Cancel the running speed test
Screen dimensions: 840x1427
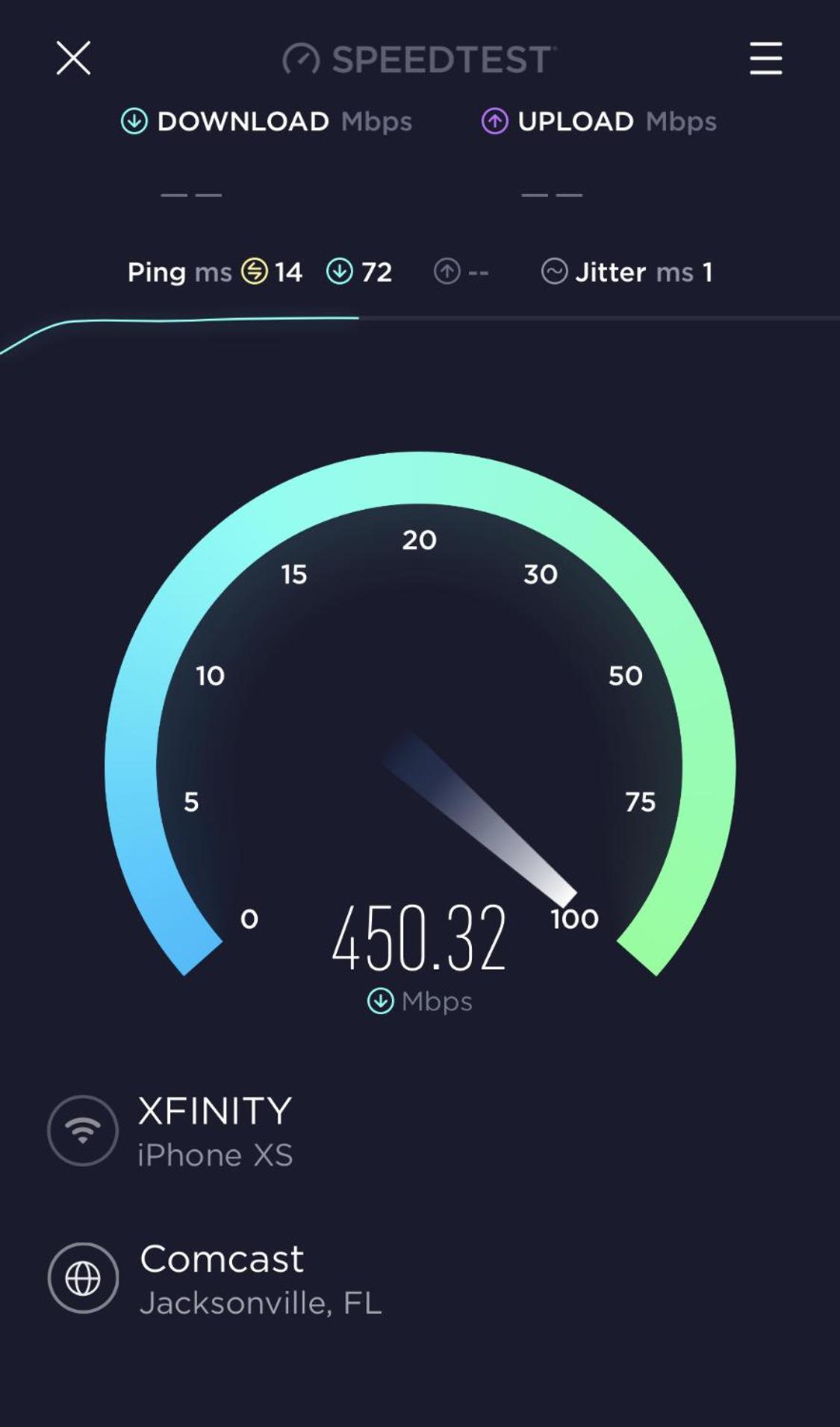click(73, 58)
